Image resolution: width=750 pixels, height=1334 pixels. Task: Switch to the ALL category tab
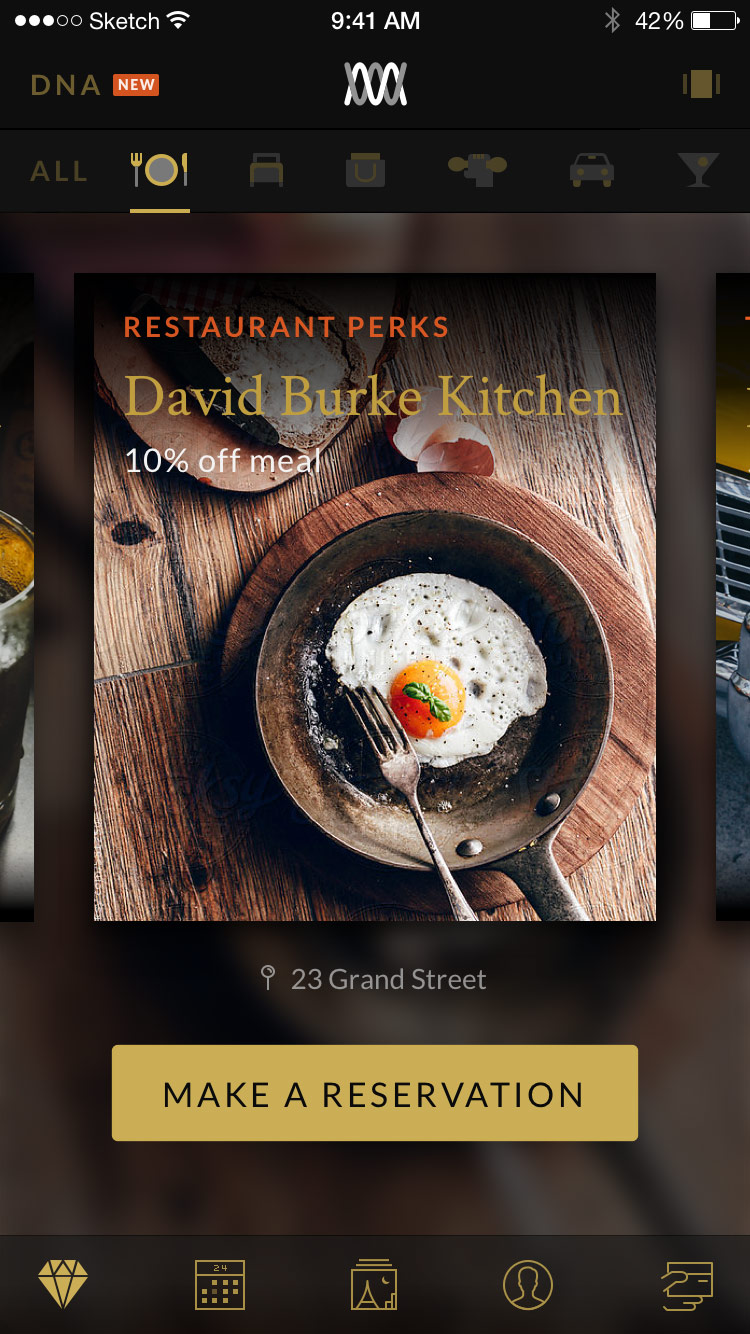pyautogui.click(x=59, y=171)
